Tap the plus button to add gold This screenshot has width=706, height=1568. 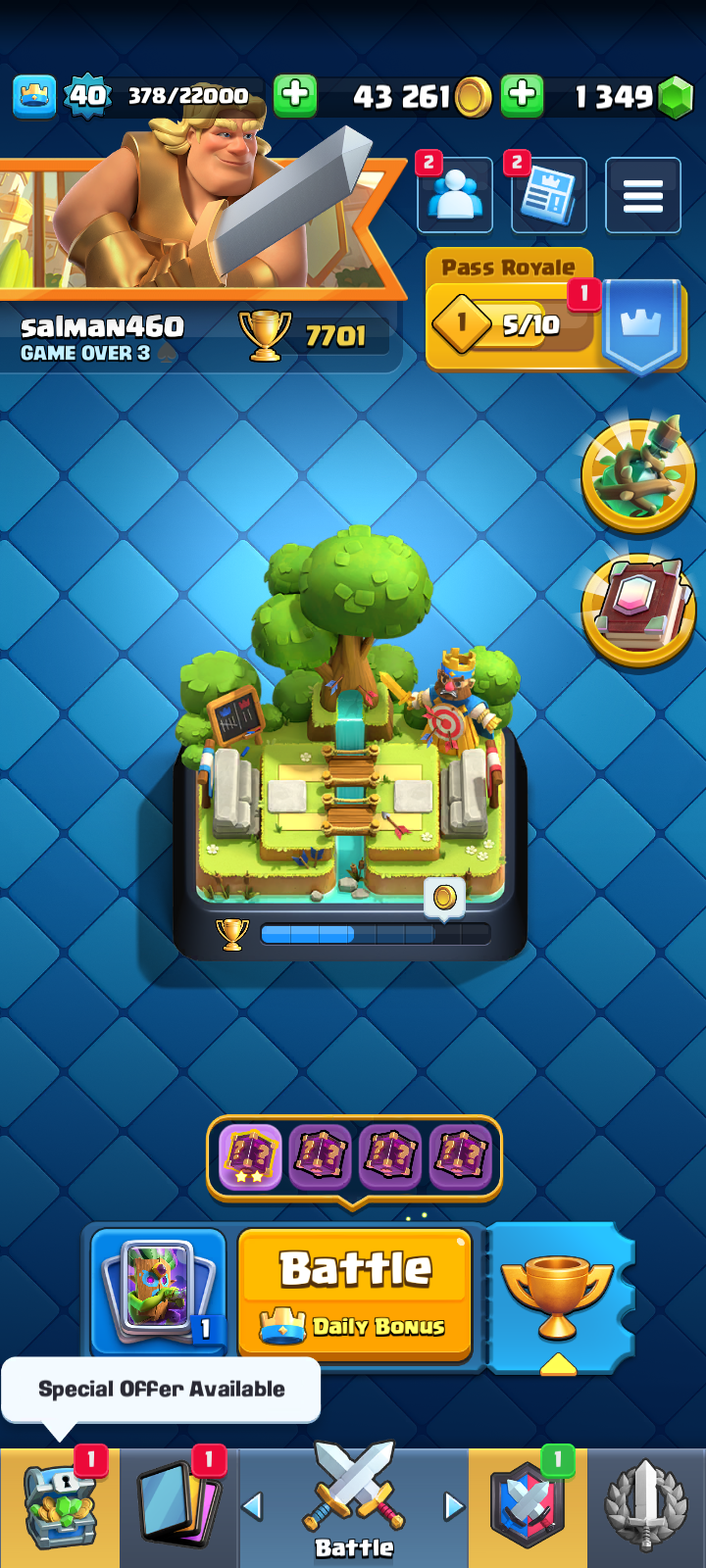click(x=295, y=95)
